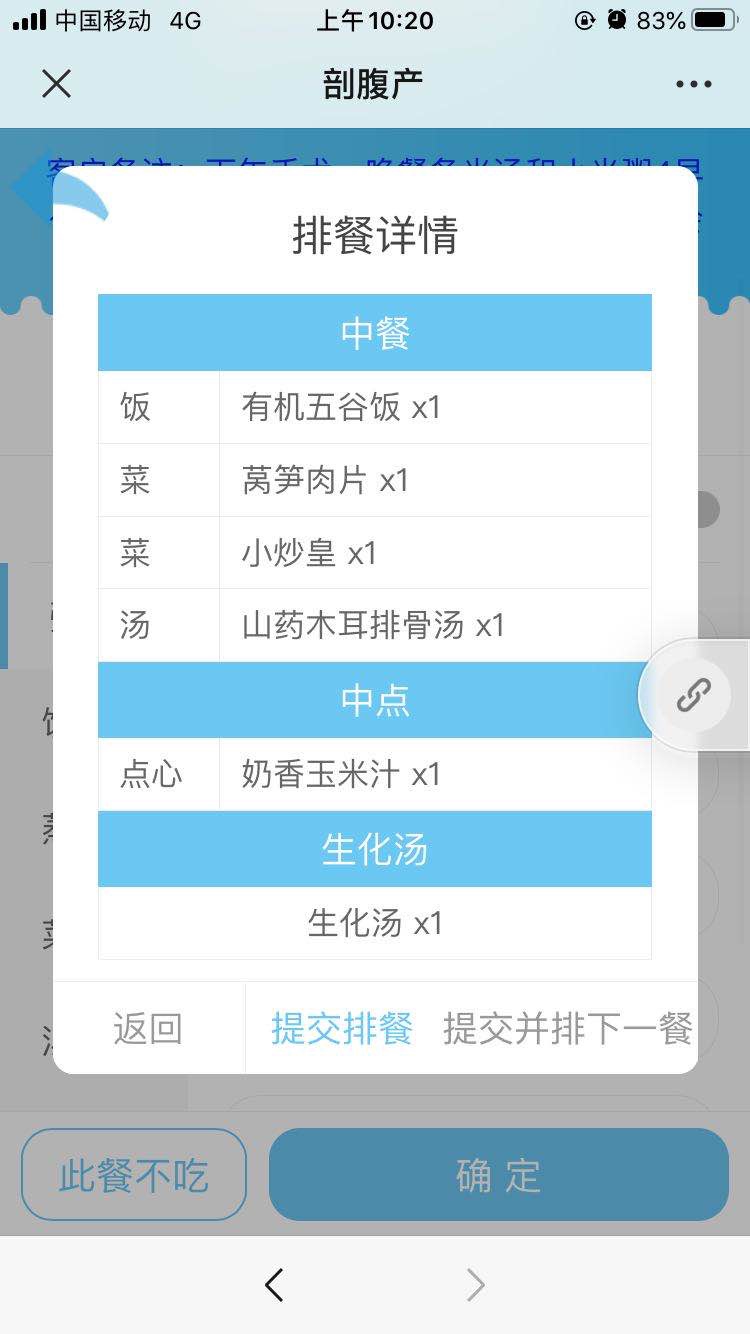Choose 提交并排下一餐 to submit and plan next
The image size is (750, 1334).
[x=568, y=1028]
